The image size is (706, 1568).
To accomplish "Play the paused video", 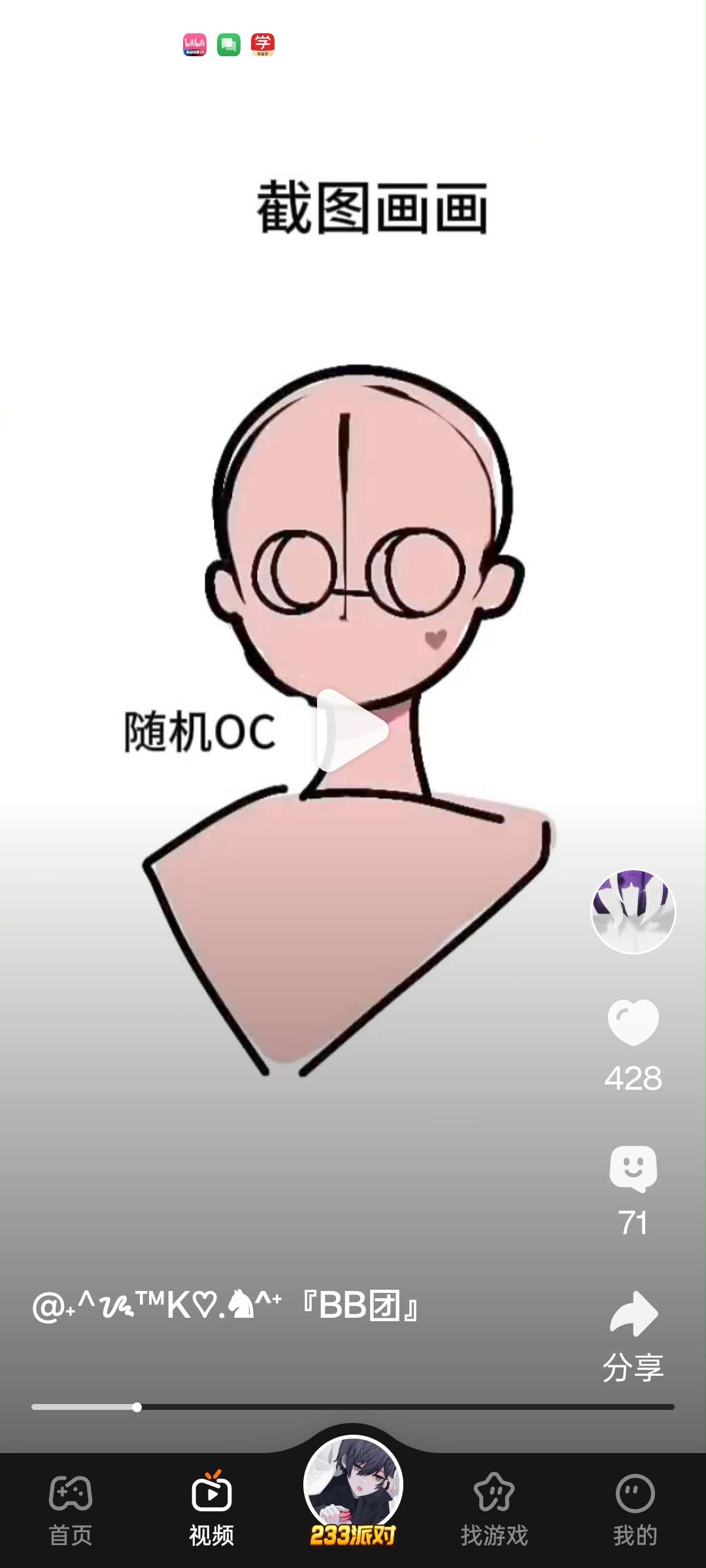I will pyautogui.click(x=352, y=730).
